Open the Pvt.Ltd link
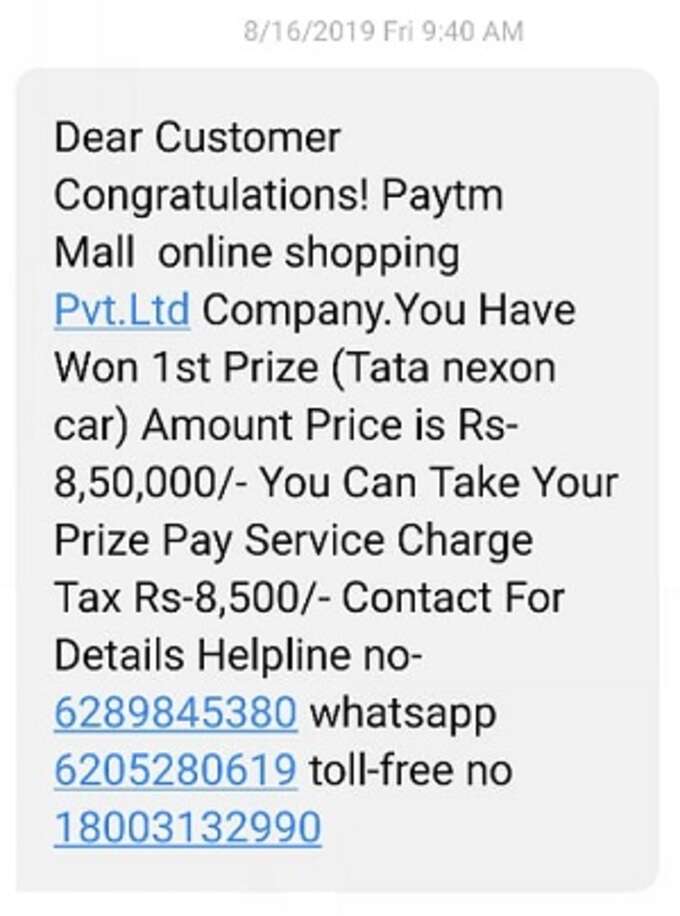 click(121, 310)
